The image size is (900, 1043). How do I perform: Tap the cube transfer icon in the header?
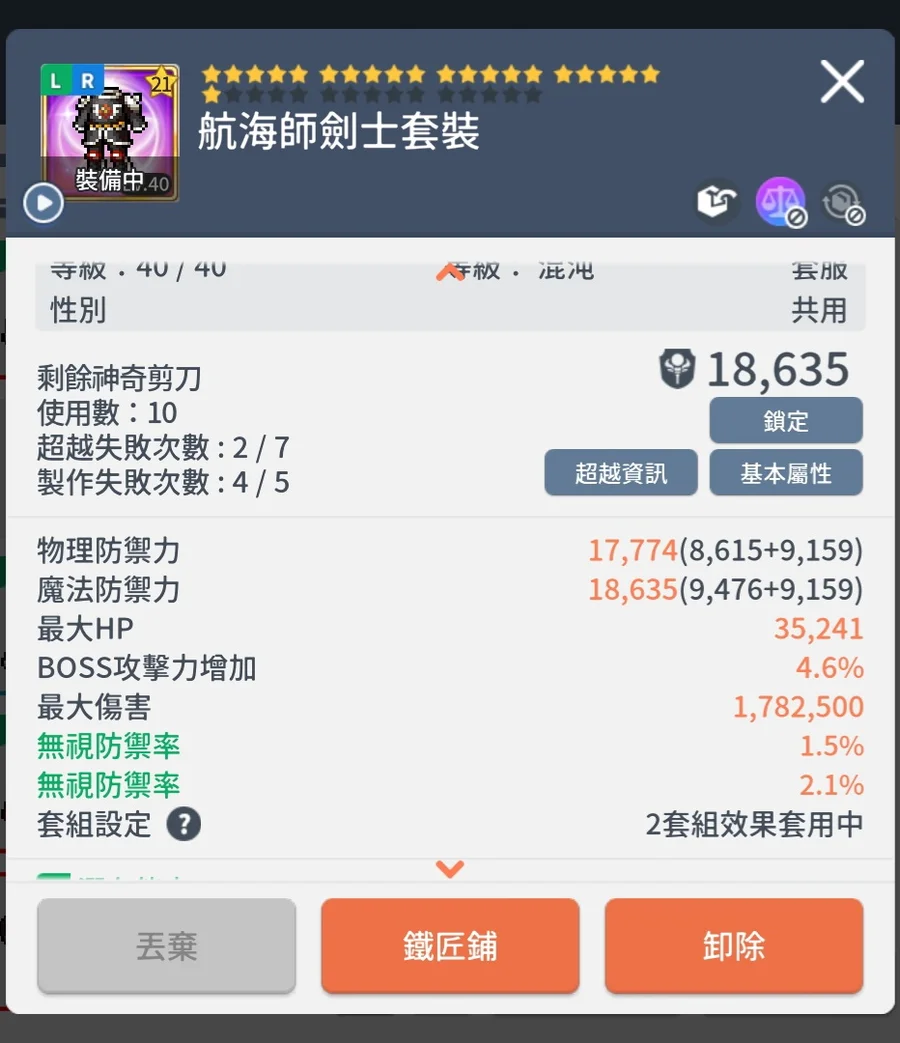[x=716, y=202]
